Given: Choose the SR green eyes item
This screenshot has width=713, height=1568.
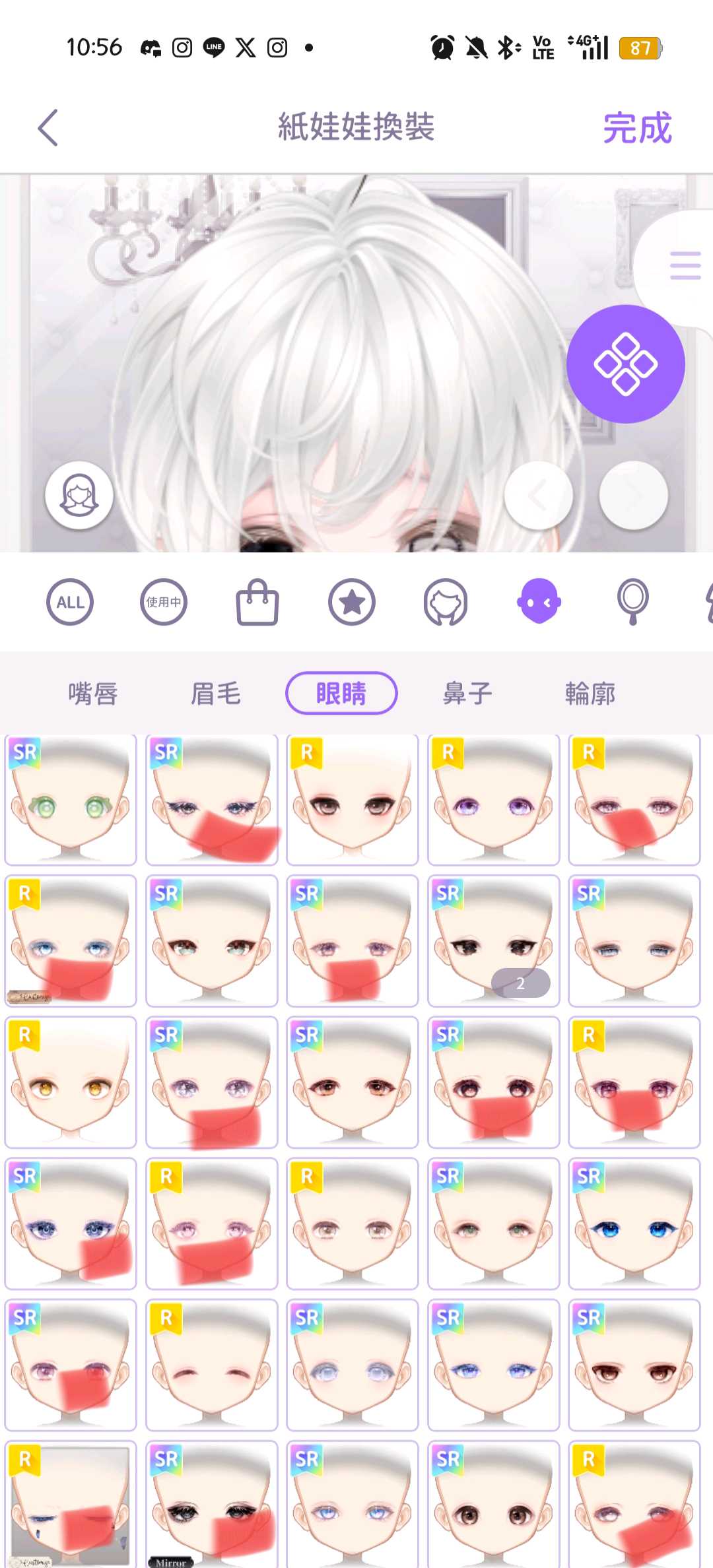Looking at the screenshot, I should [x=71, y=800].
